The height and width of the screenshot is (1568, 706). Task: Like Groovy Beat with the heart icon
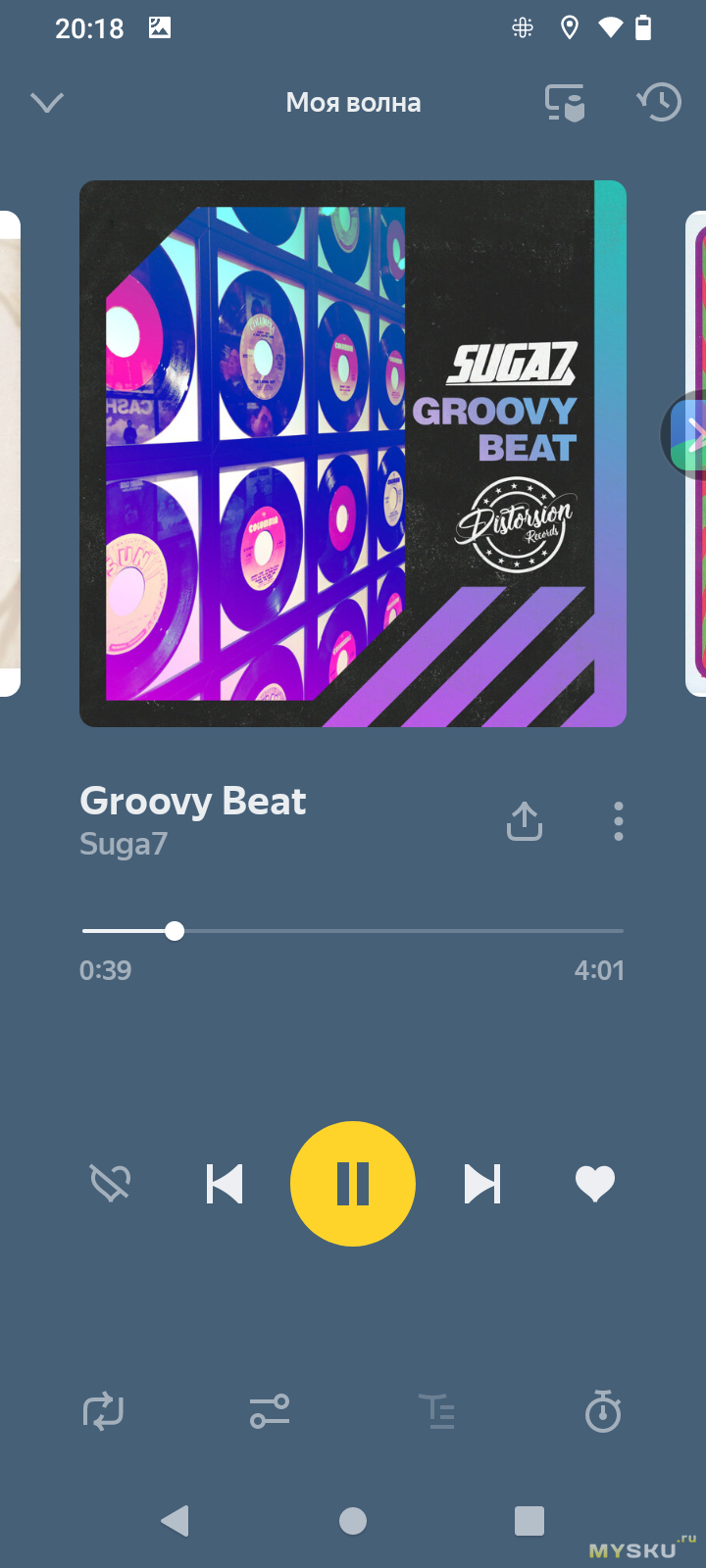594,1184
